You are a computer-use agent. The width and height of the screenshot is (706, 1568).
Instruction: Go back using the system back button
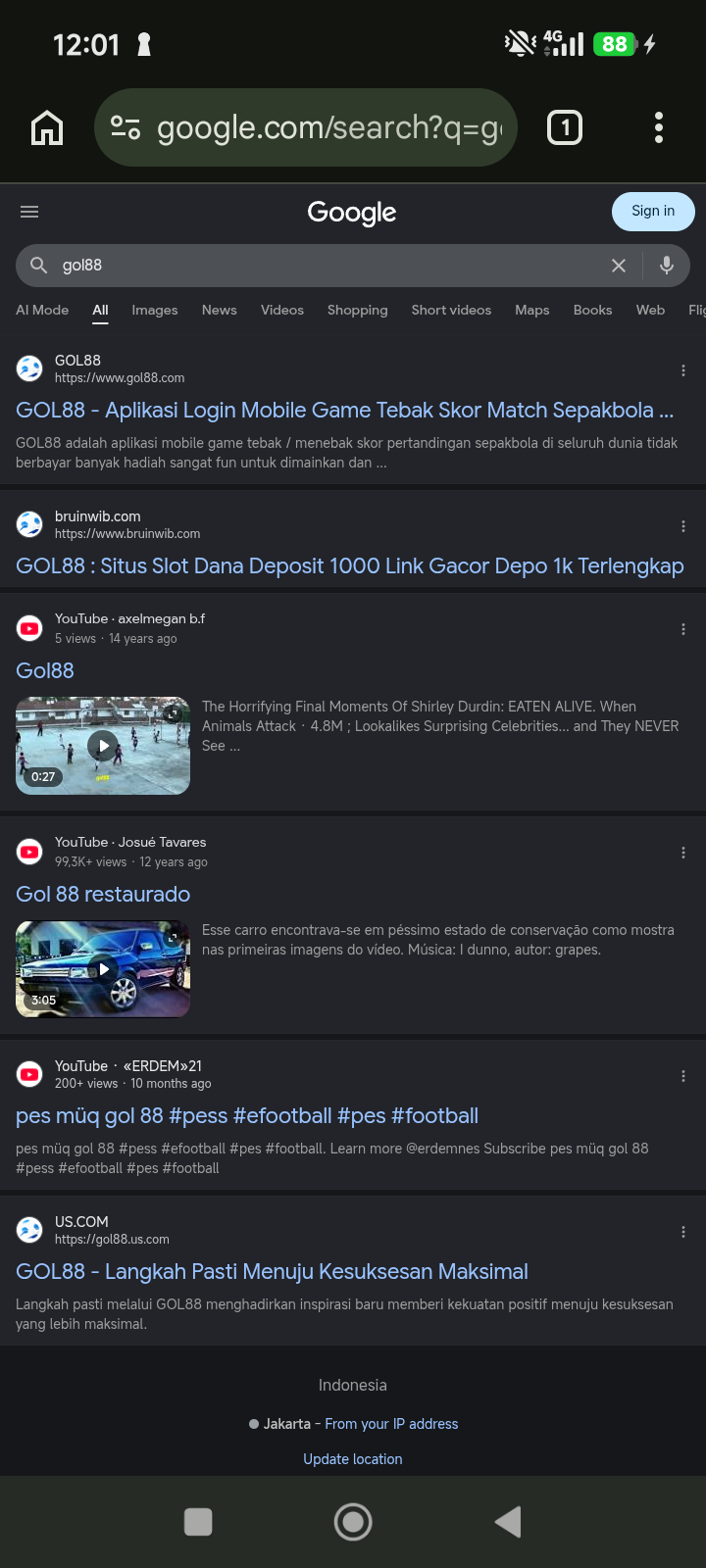pyautogui.click(x=508, y=1521)
